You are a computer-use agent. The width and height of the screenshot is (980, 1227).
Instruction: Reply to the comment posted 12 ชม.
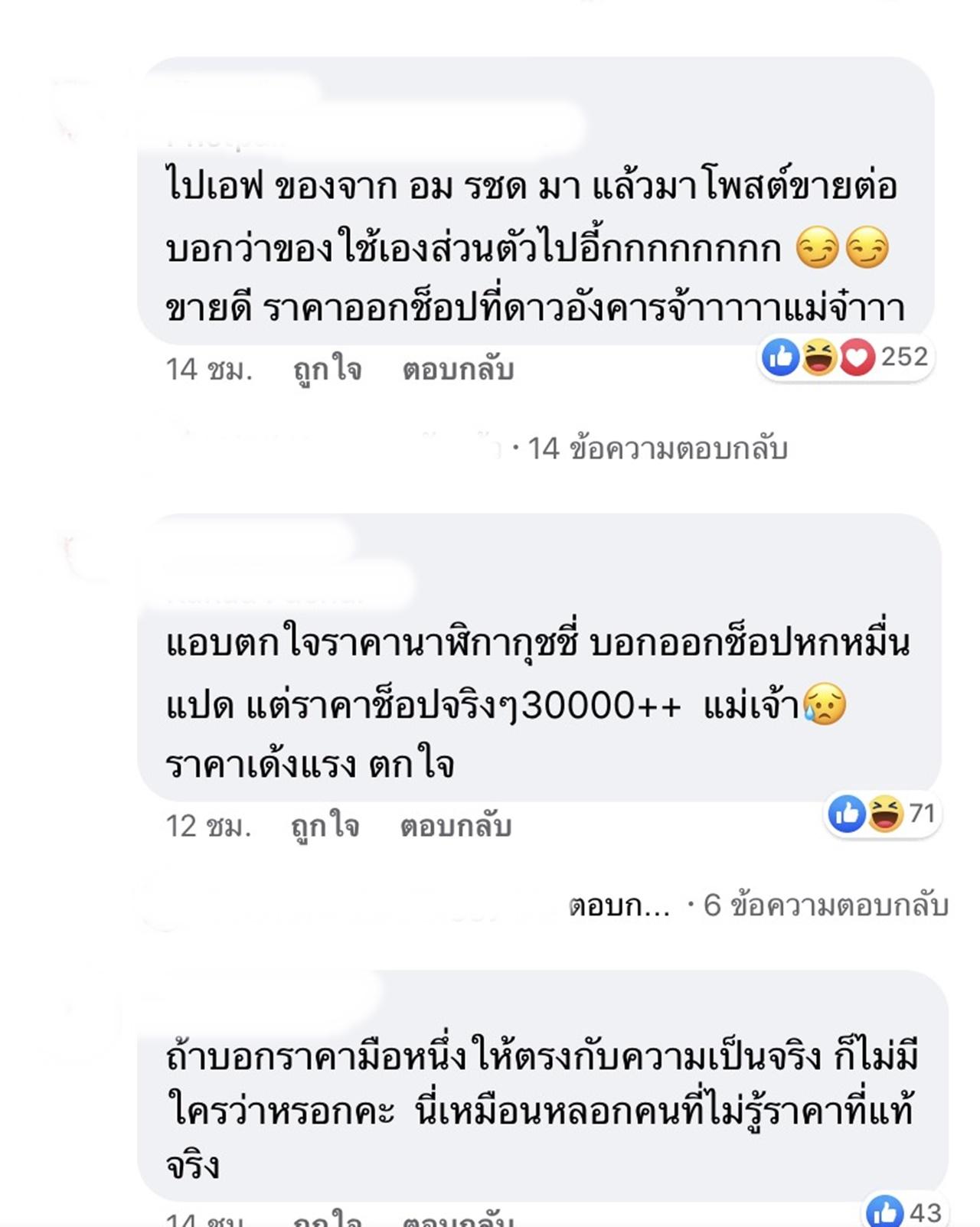point(456,827)
